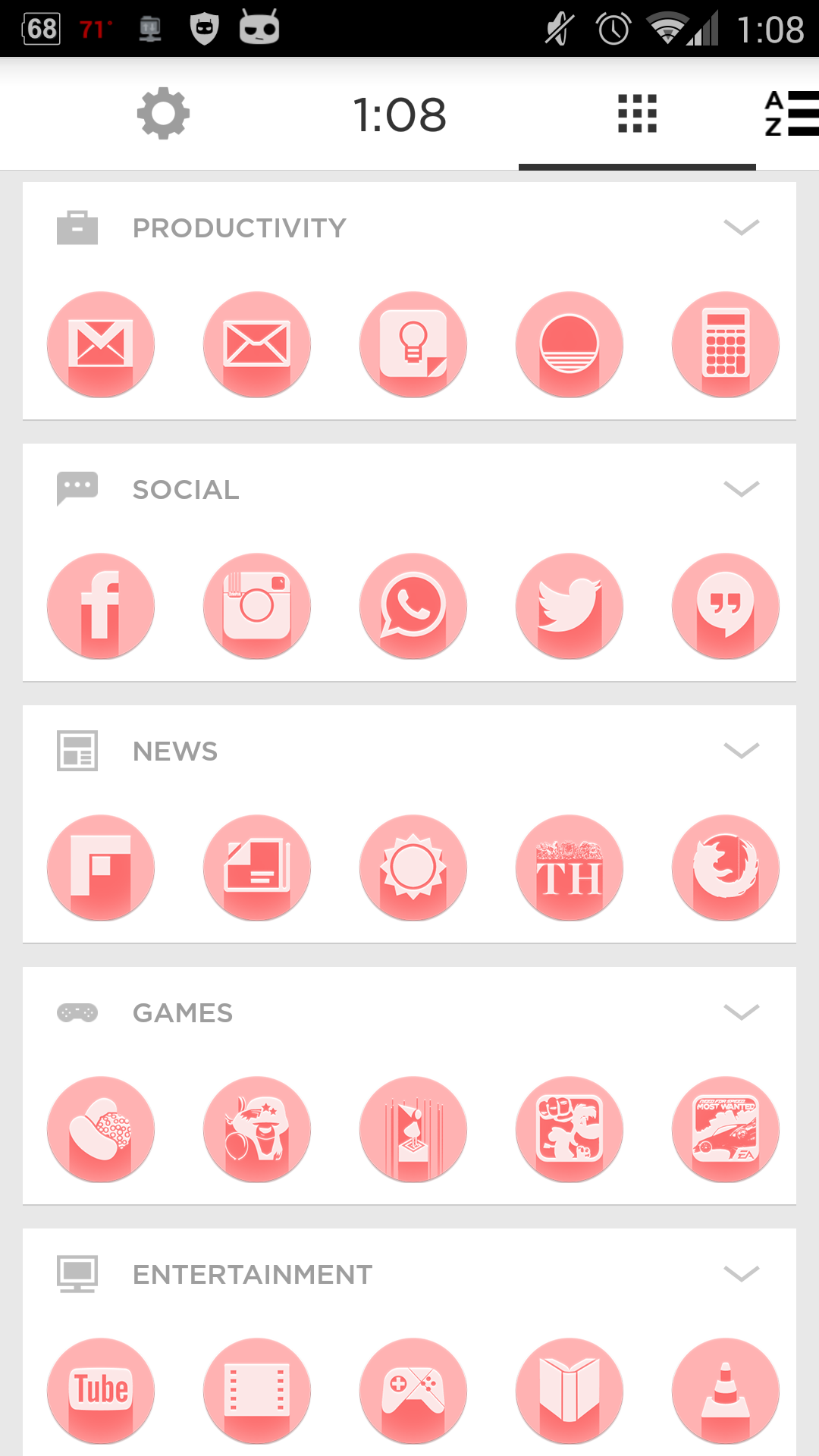Collapse the SOCIAL section chevron

click(742, 488)
